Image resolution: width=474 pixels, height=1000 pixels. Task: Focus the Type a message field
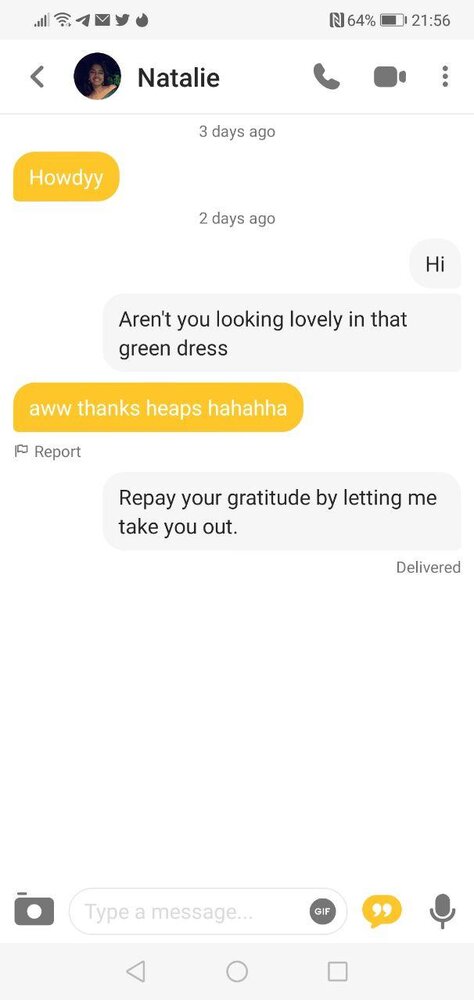click(207, 912)
